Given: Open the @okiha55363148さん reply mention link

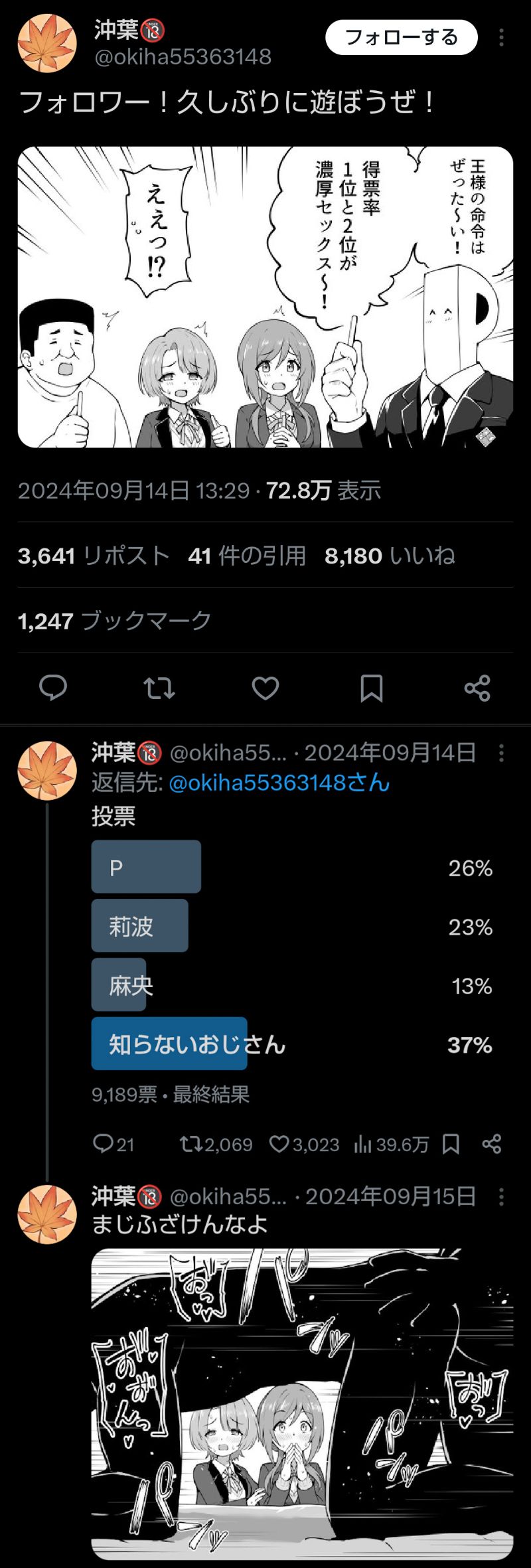Looking at the screenshot, I should [x=279, y=783].
